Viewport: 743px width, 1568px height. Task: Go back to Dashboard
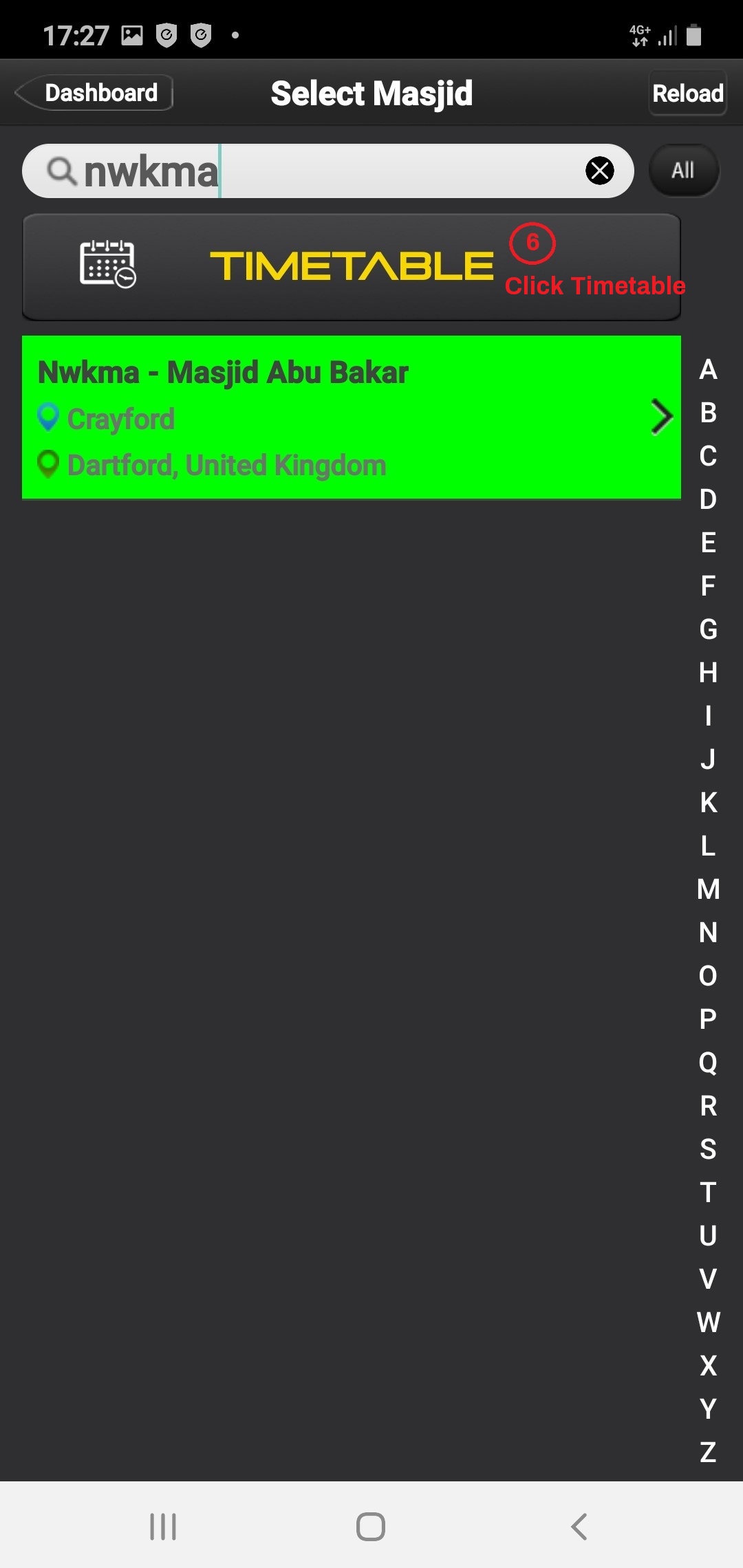pos(95,93)
